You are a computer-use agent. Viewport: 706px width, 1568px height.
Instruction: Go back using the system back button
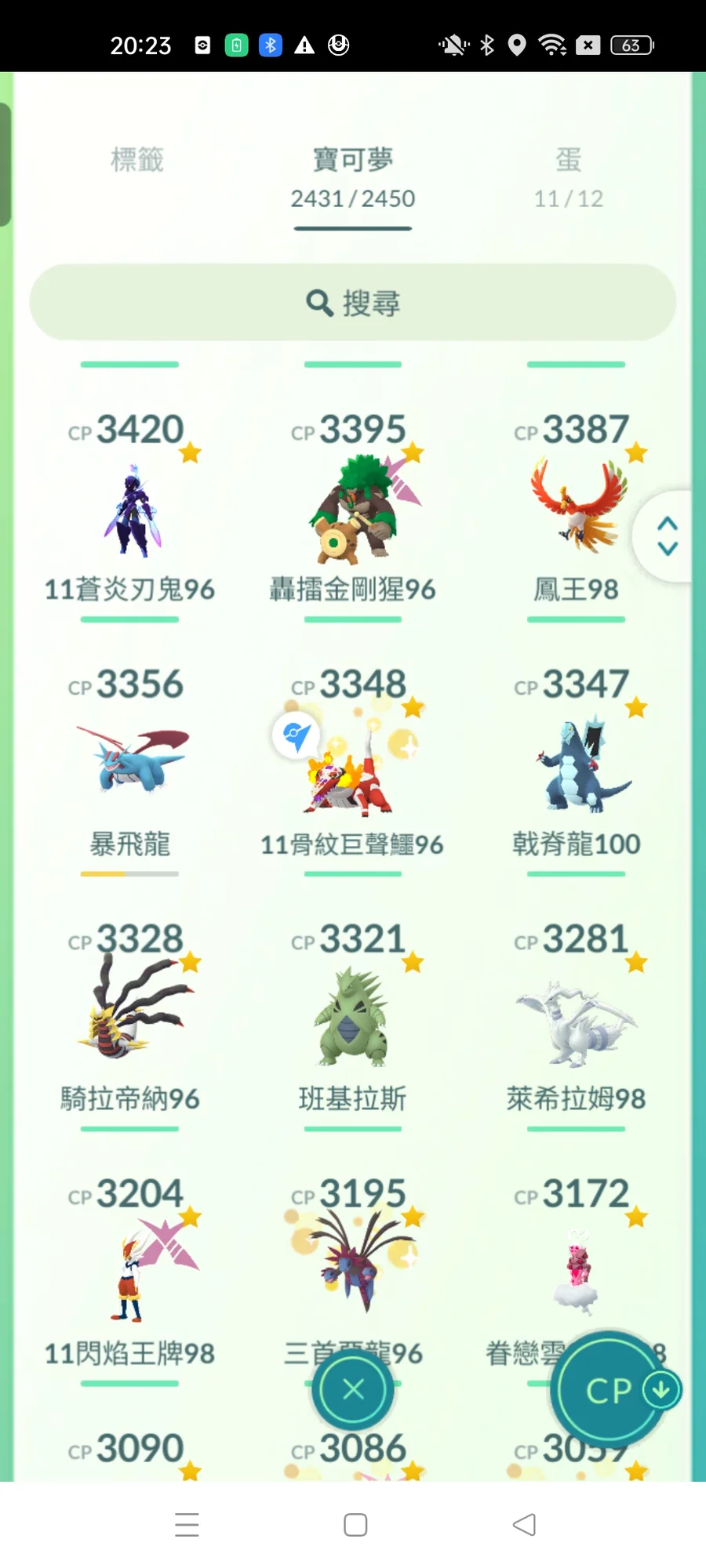tap(524, 1525)
